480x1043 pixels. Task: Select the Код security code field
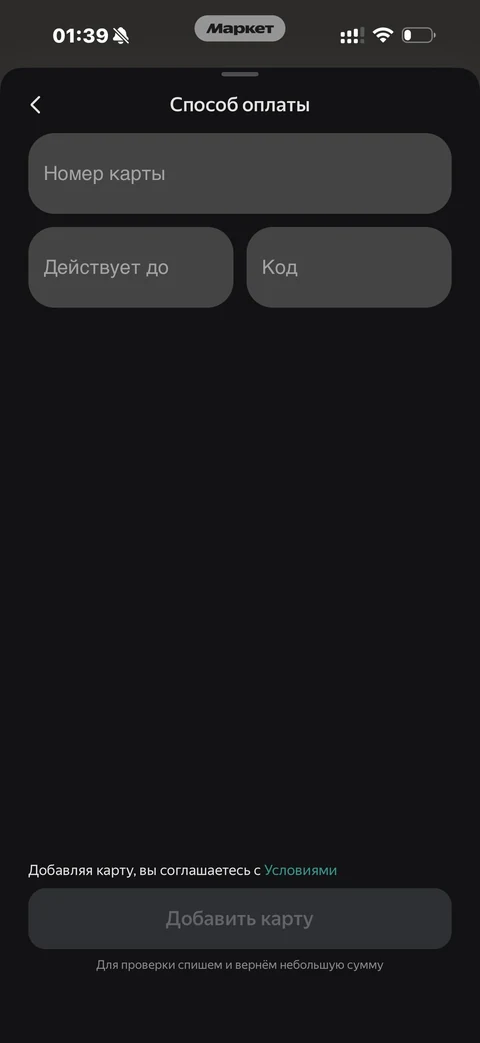(x=349, y=267)
